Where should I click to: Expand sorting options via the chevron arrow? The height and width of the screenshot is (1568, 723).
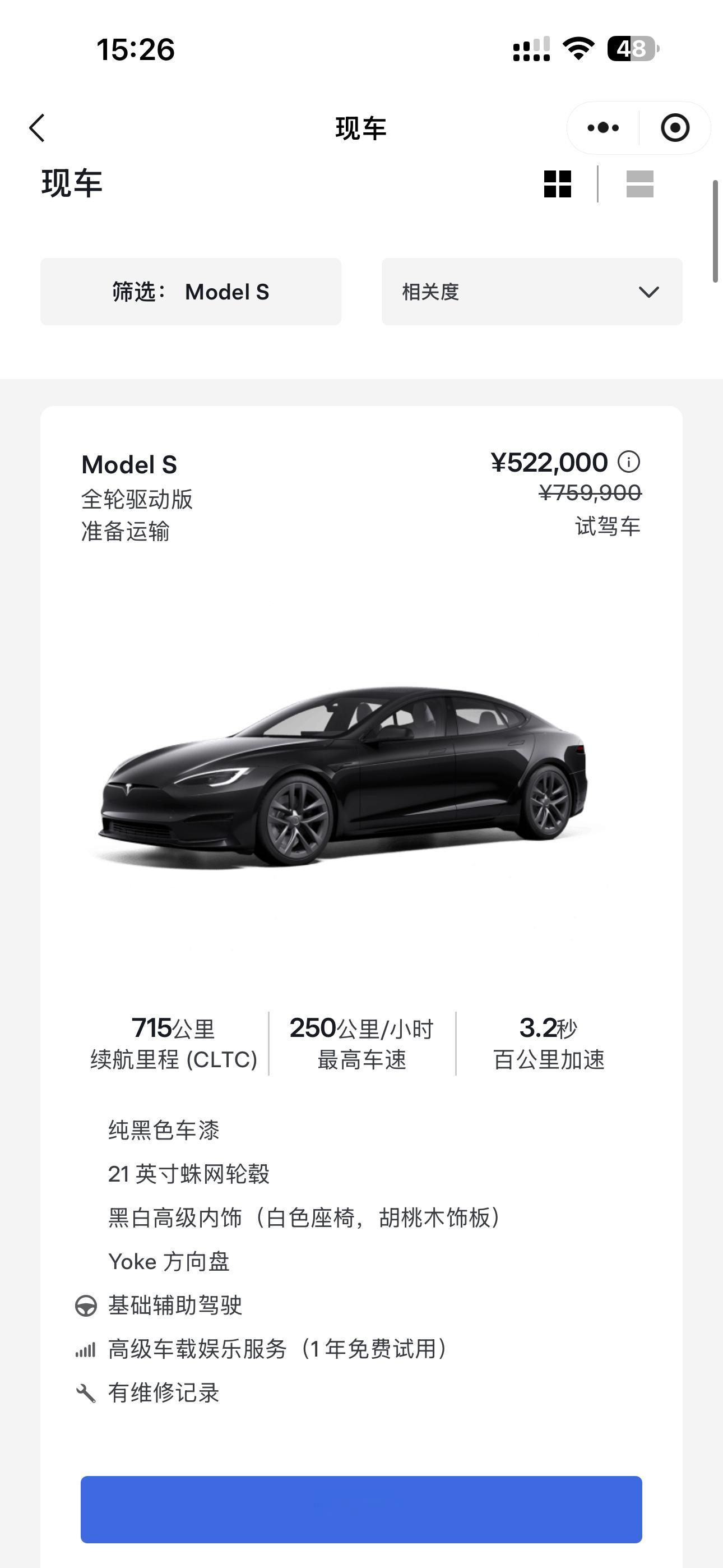(x=649, y=292)
